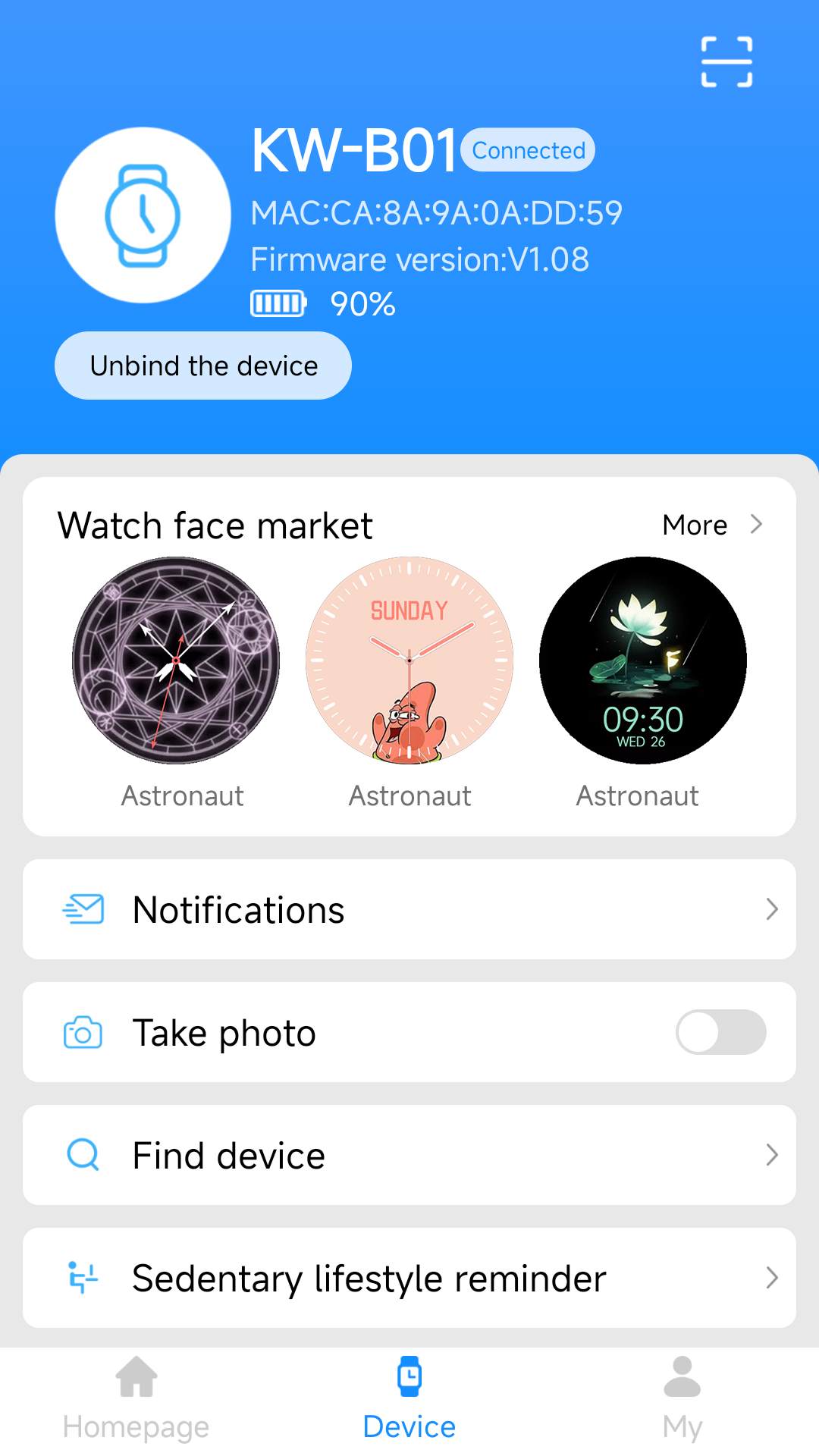Viewport: 819px width, 1456px height.
Task: Switch to the My tab
Action: pos(682,1399)
